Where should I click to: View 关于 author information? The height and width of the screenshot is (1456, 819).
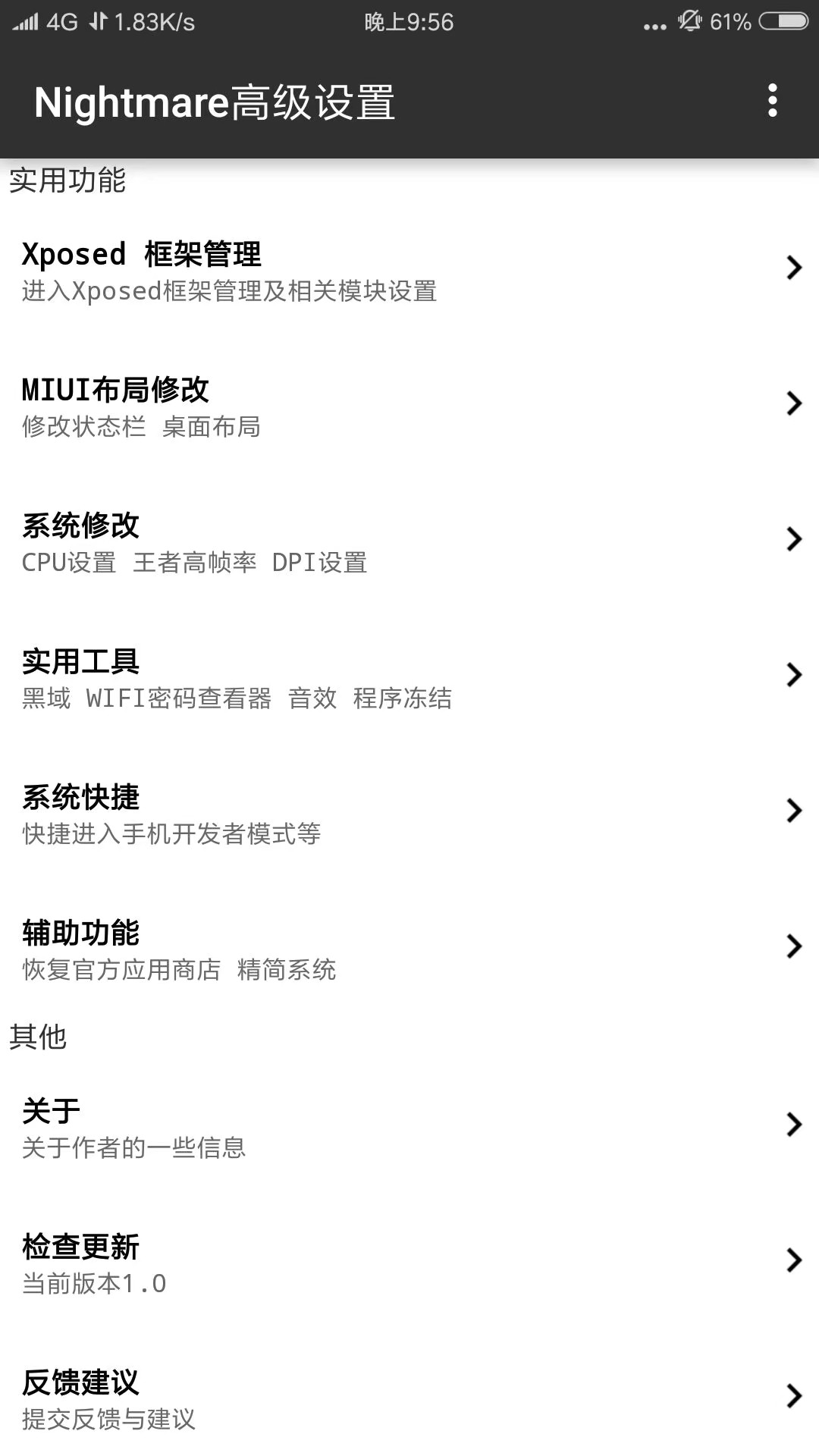(409, 1127)
